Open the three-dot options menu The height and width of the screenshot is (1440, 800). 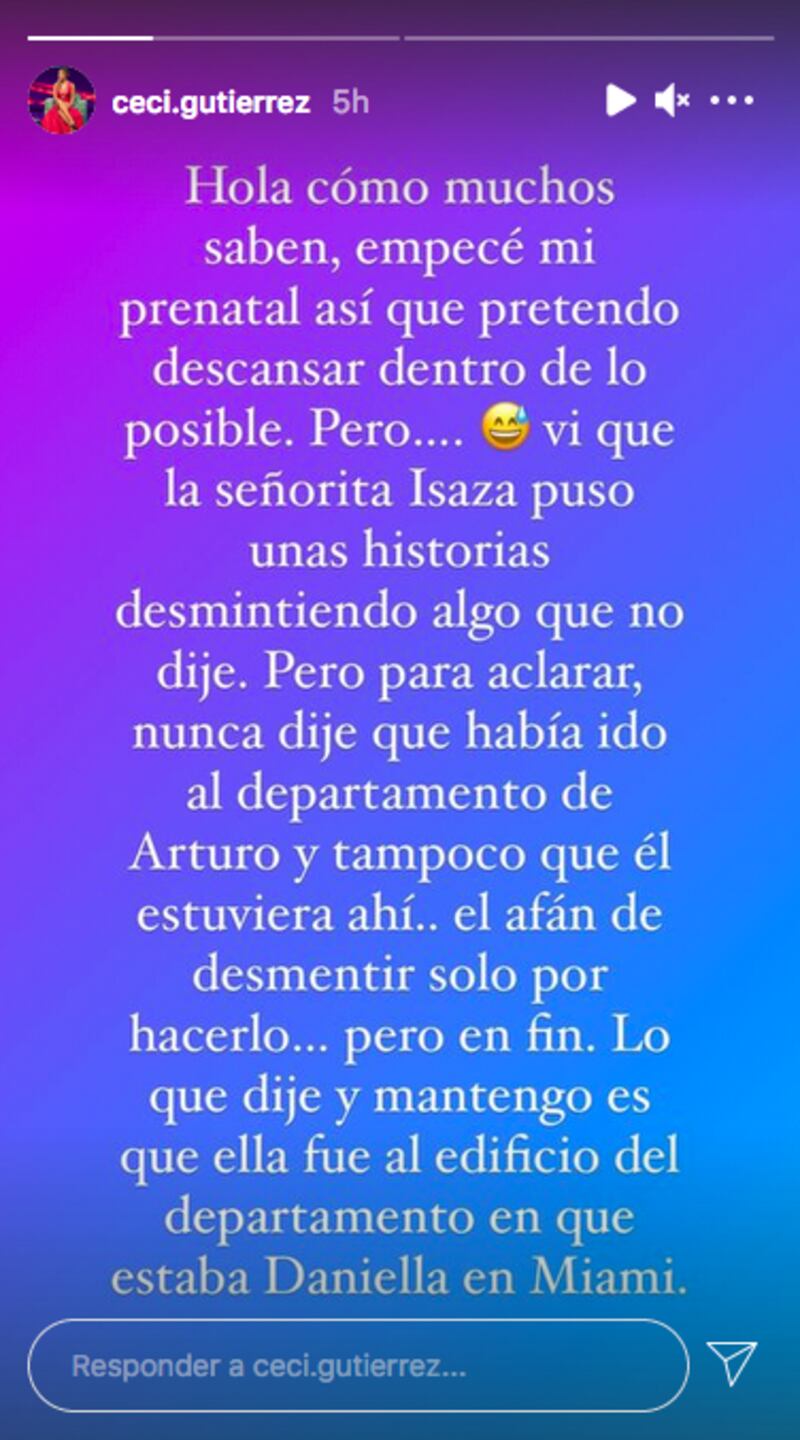point(732,100)
